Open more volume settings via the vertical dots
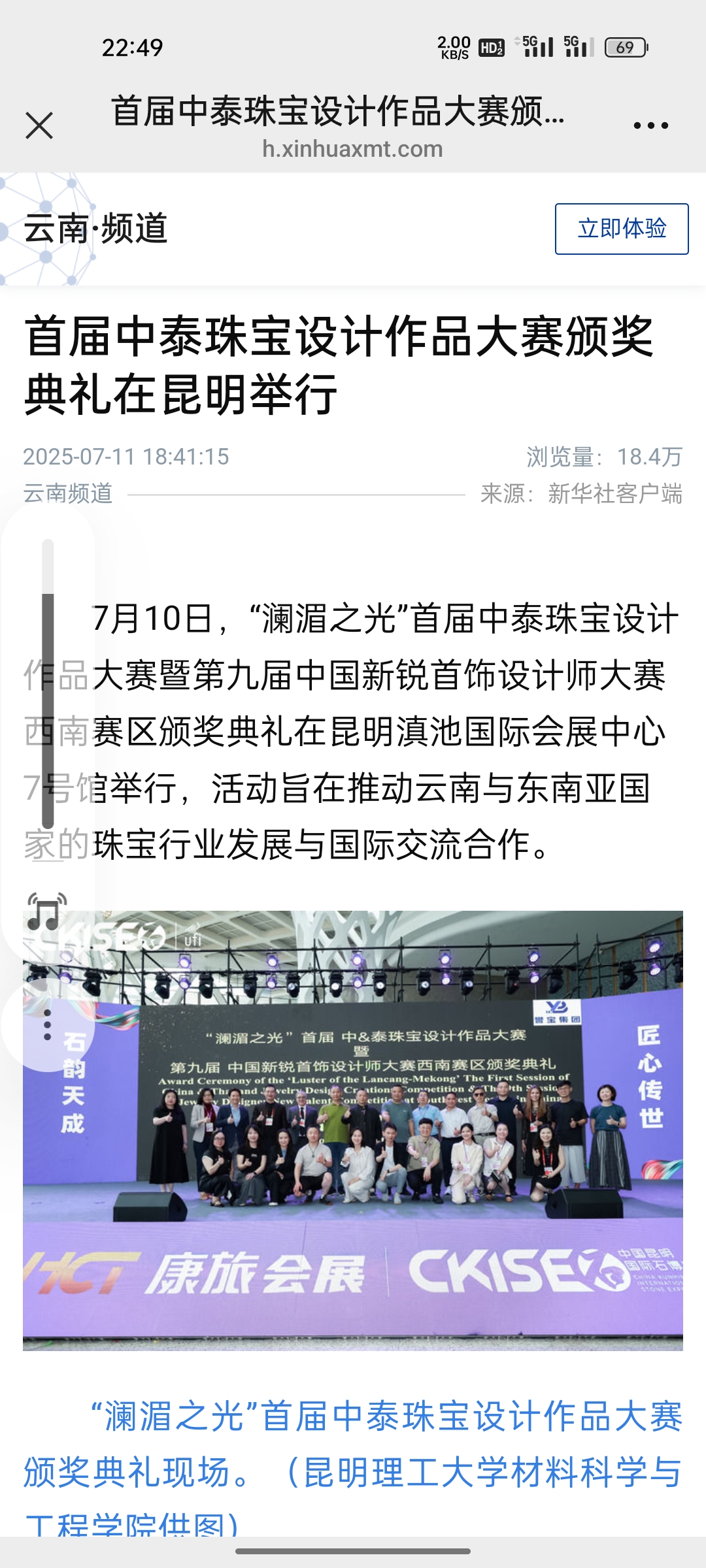The height and width of the screenshot is (1568, 706). tap(47, 1024)
